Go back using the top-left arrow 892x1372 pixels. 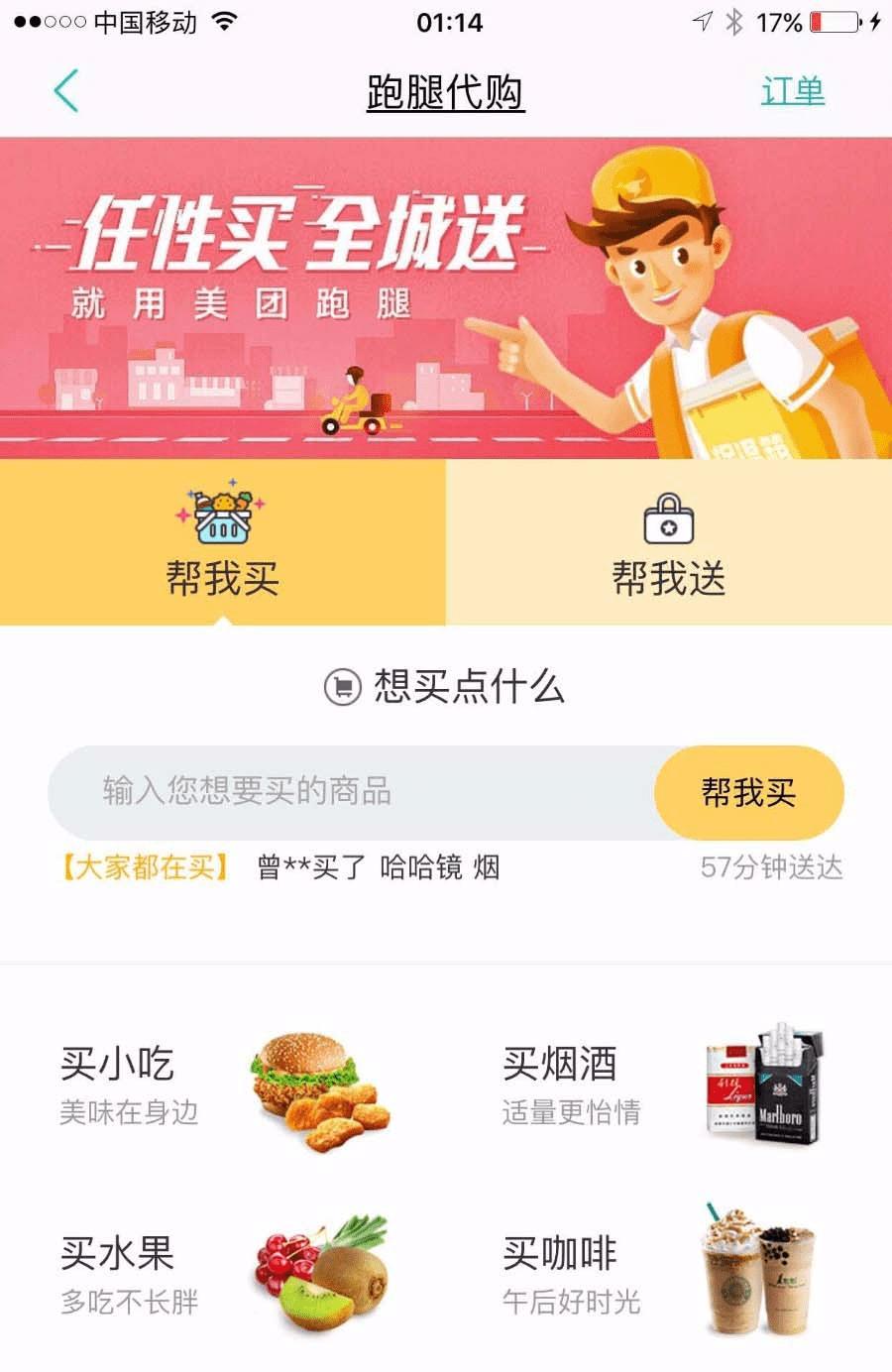[x=66, y=91]
